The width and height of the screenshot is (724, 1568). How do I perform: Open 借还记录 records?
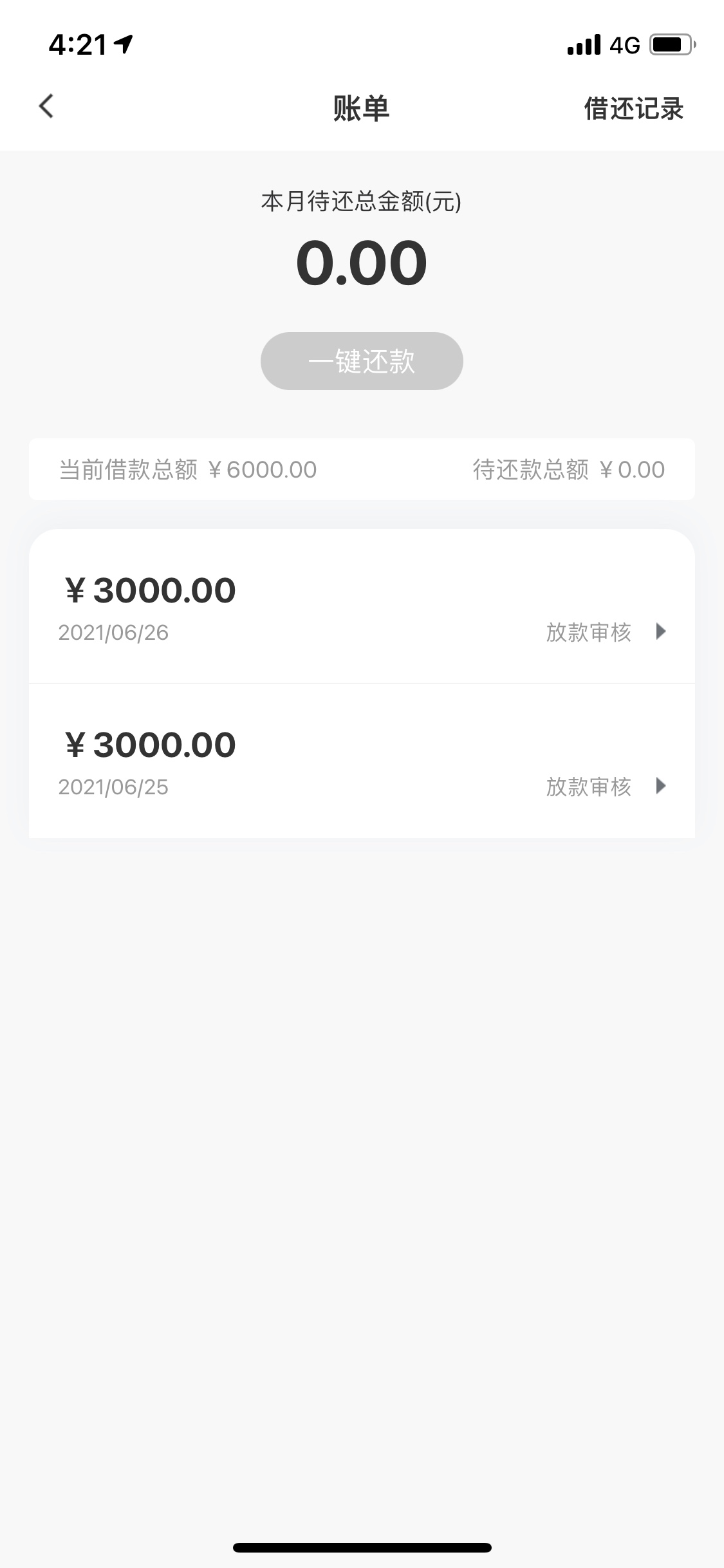pos(633,108)
